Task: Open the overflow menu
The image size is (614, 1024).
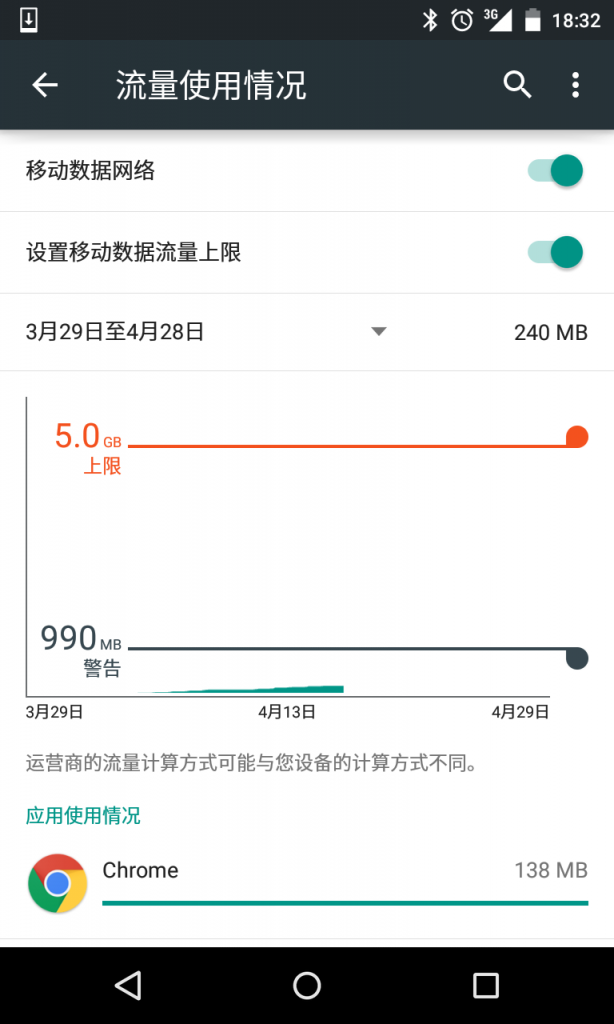Action: (x=575, y=85)
